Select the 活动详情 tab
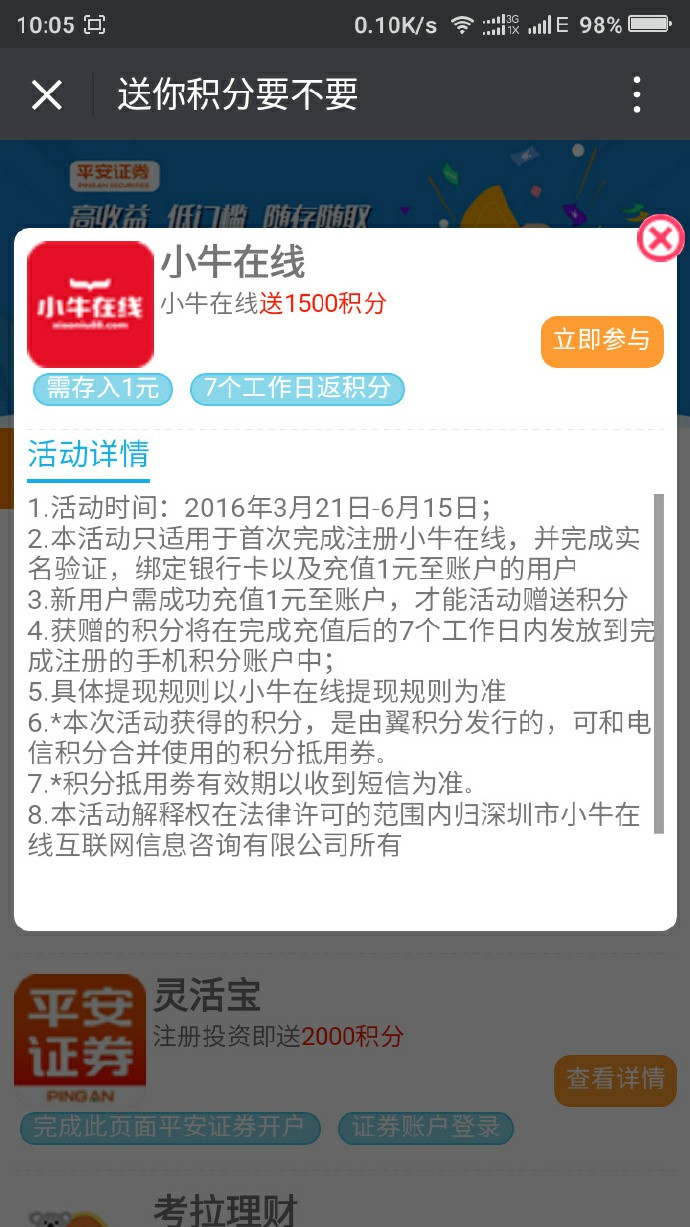690x1227 pixels. click(x=88, y=455)
